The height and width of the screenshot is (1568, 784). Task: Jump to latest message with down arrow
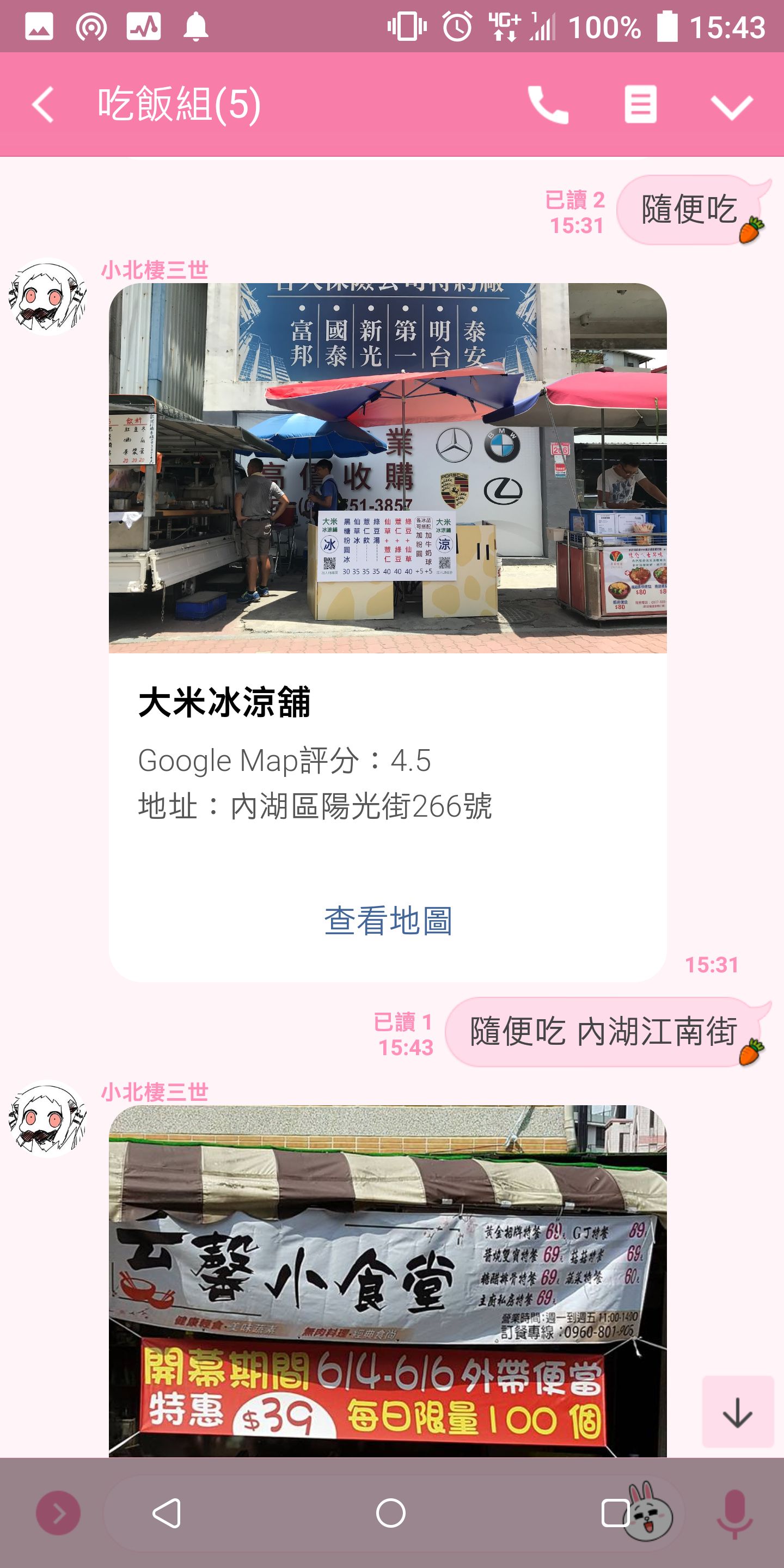click(737, 1412)
